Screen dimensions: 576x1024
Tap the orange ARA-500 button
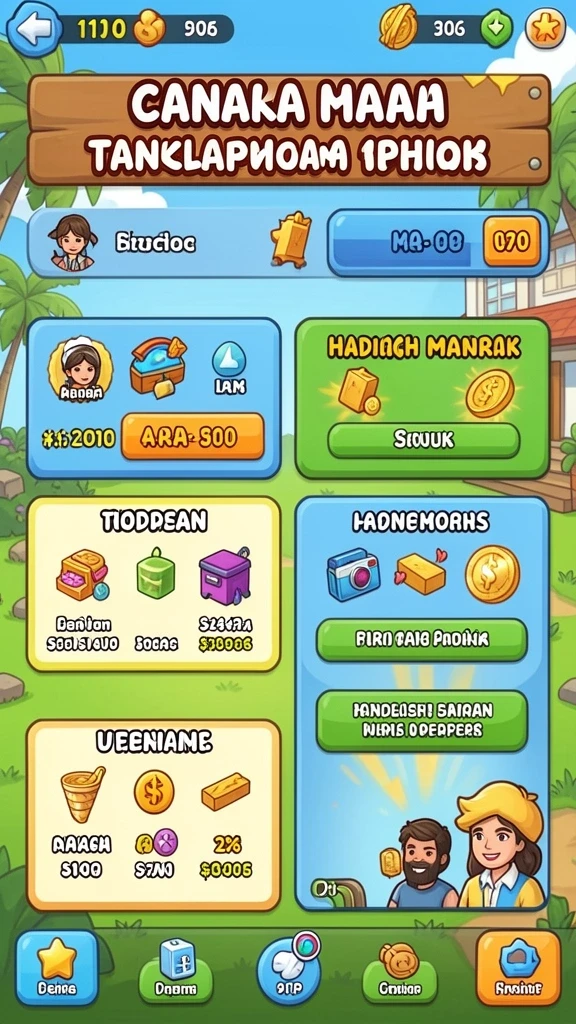[x=193, y=436]
